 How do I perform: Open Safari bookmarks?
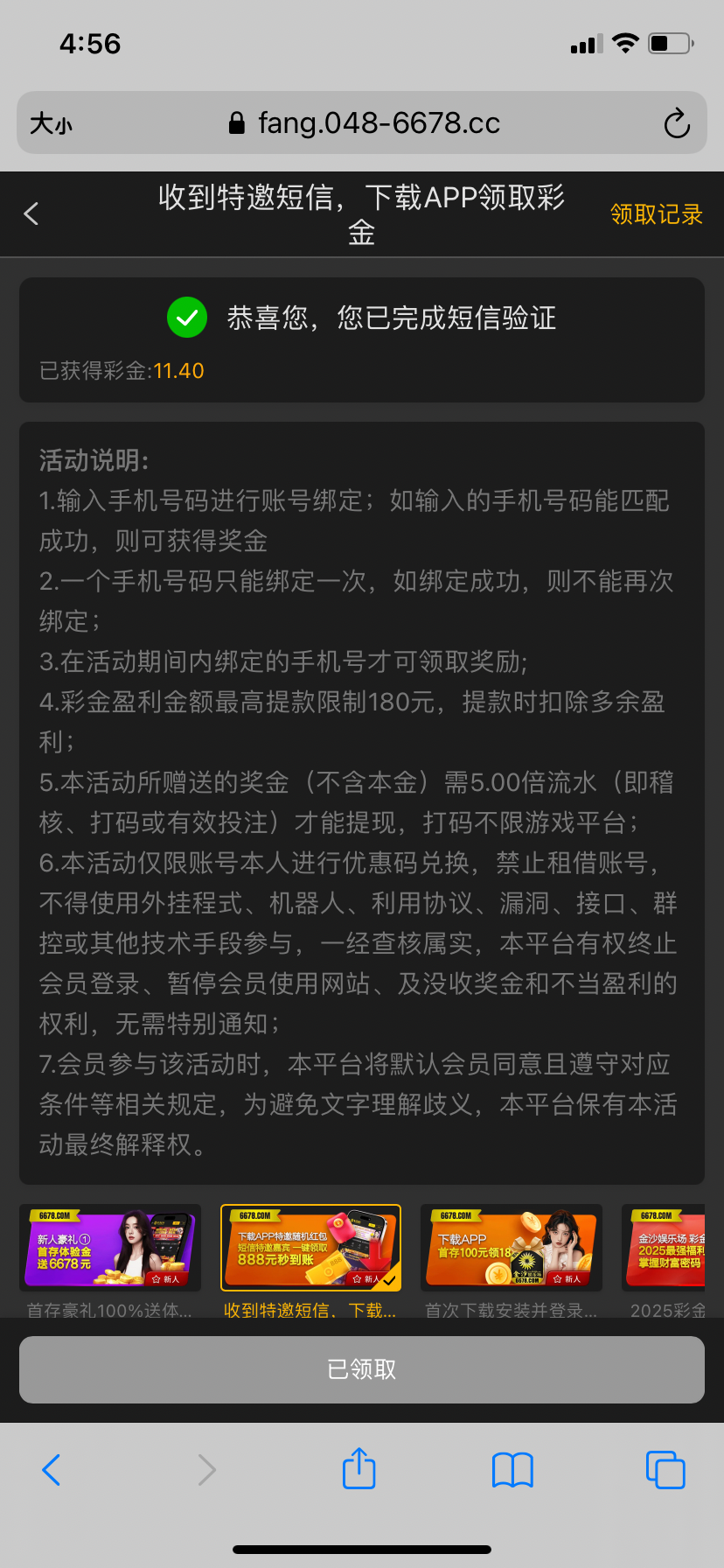point(512,1470)
